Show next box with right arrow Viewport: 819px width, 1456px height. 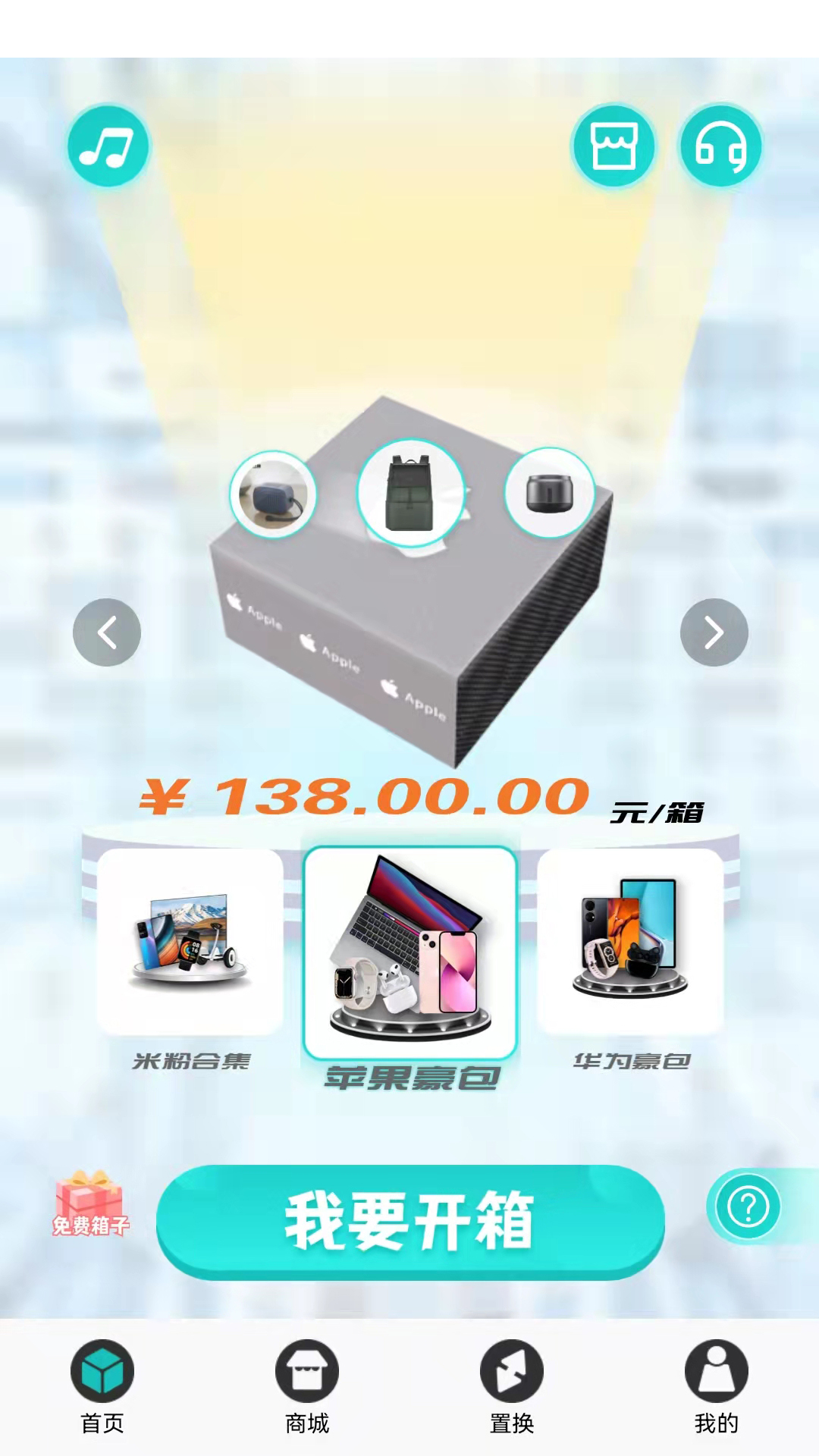click(714, 632)
